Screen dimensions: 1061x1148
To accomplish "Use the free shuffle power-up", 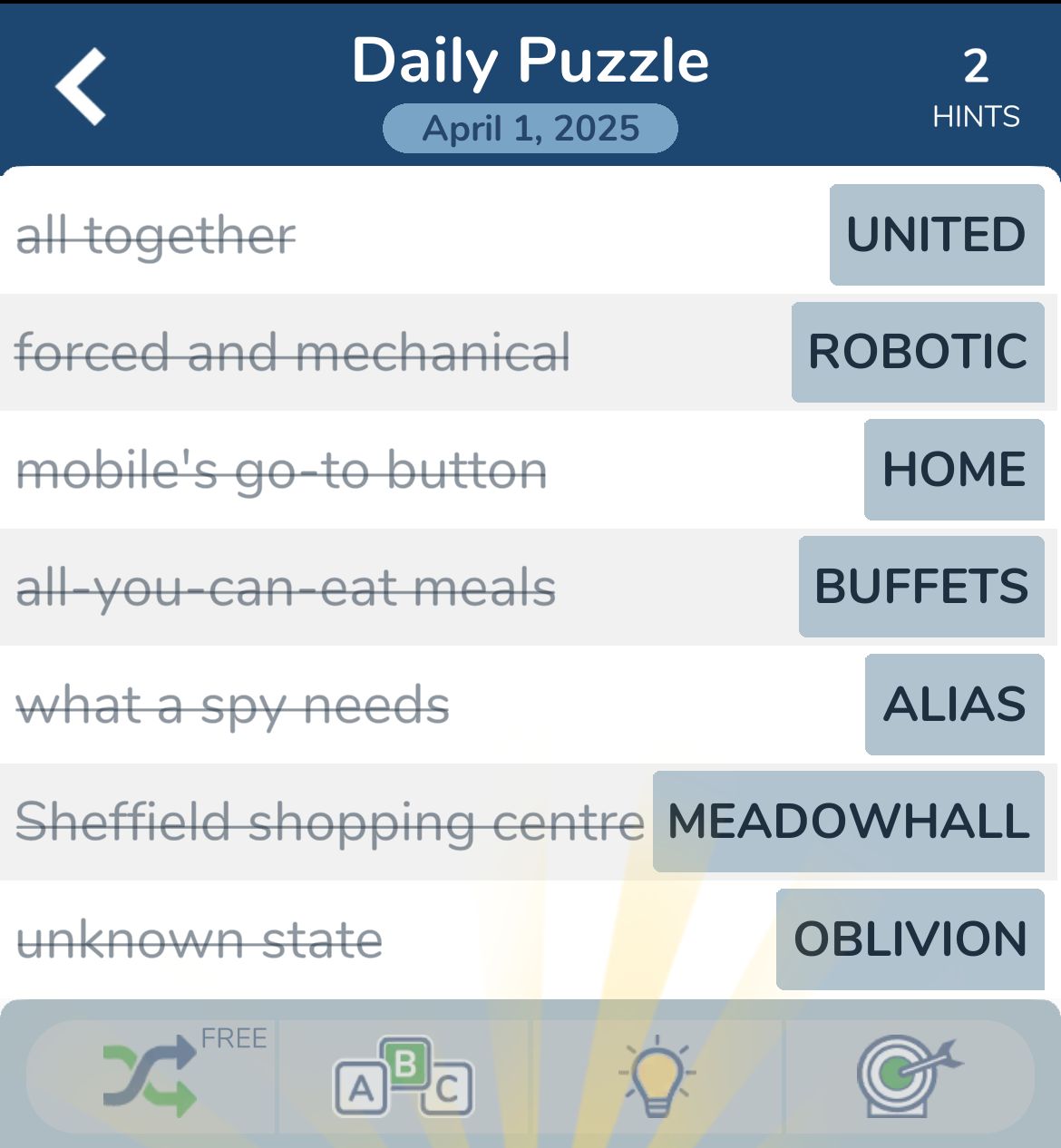I will [x=151, y=1076].
